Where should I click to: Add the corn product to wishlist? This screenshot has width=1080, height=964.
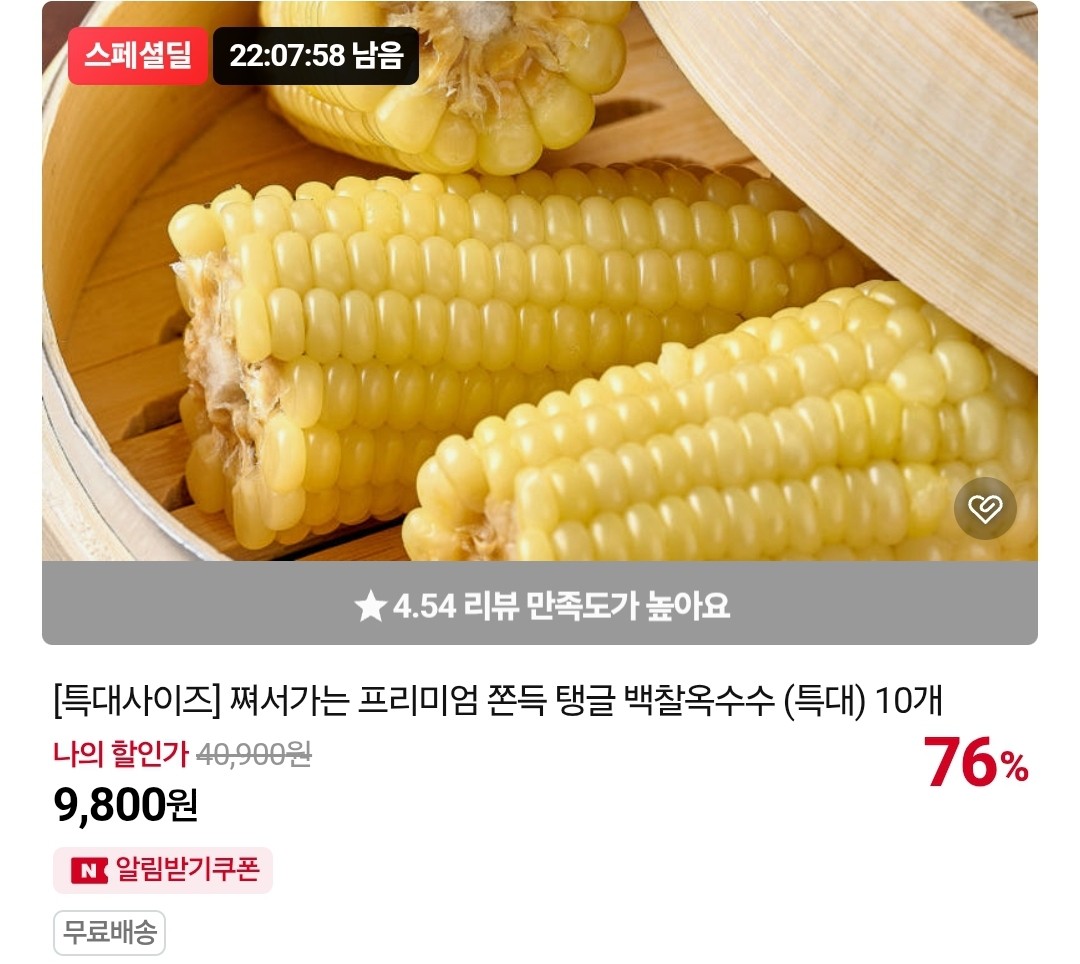point(985,509)
